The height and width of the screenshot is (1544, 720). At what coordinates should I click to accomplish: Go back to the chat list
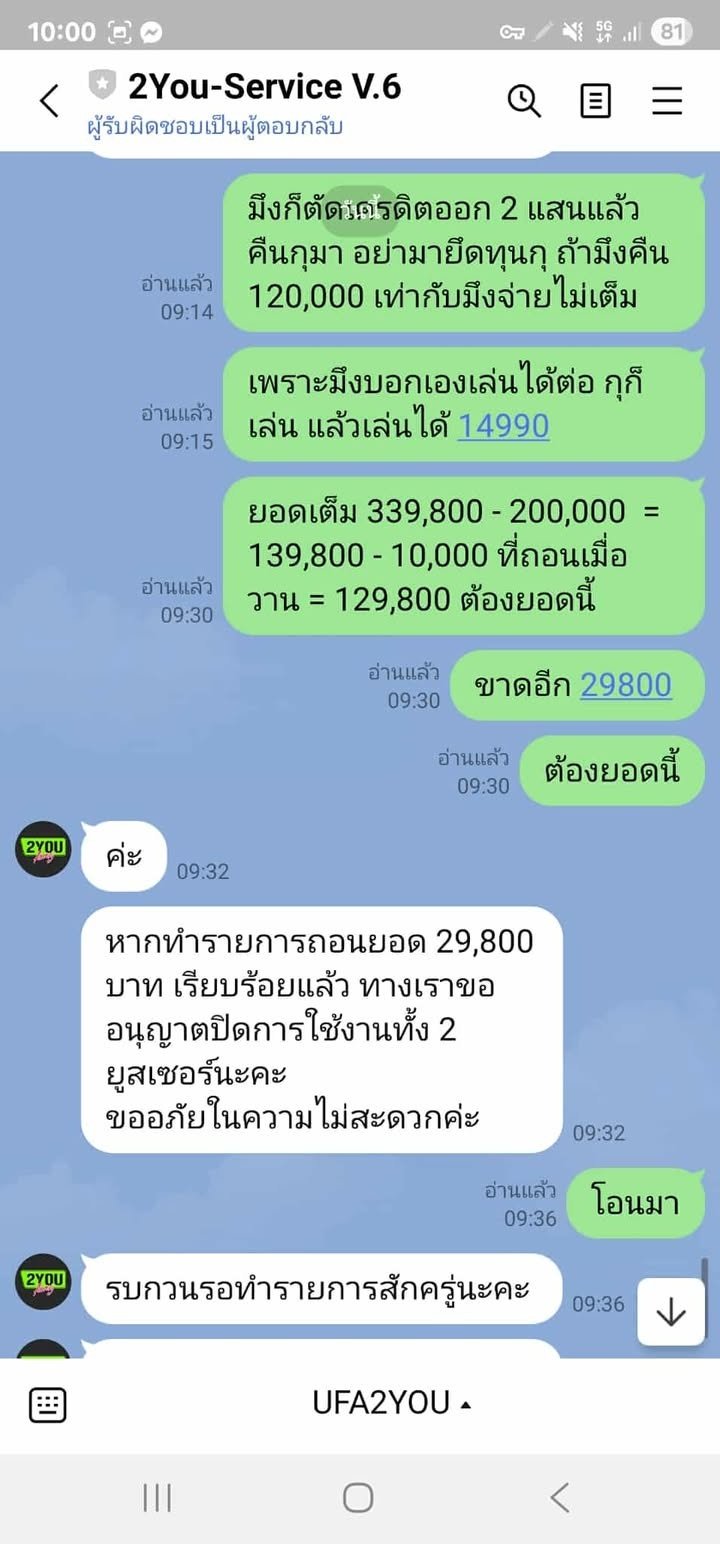(x=49, y=101)
